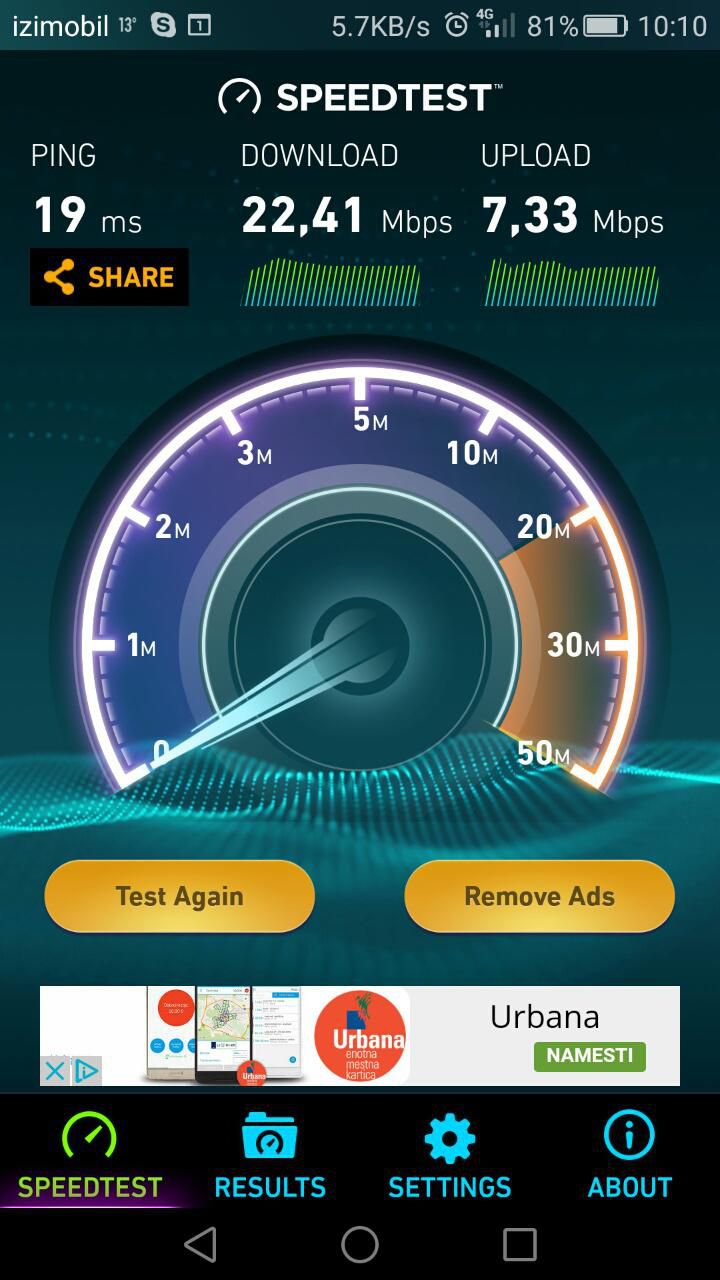Close the Urbana ad banner
Viewport: 720px width, 1280px height.
tap(56, 1071)
